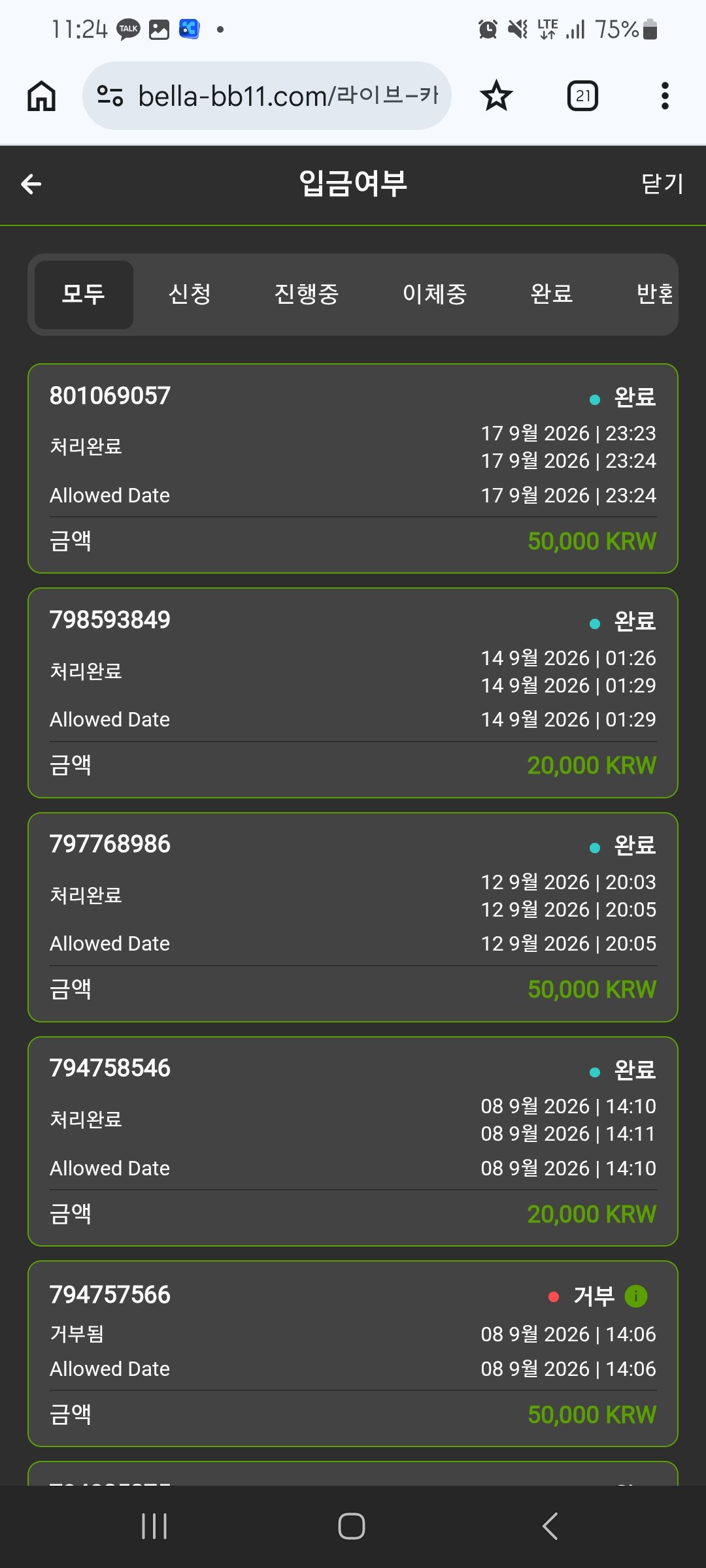Switch to the 반환 tab

click(655, 294)
